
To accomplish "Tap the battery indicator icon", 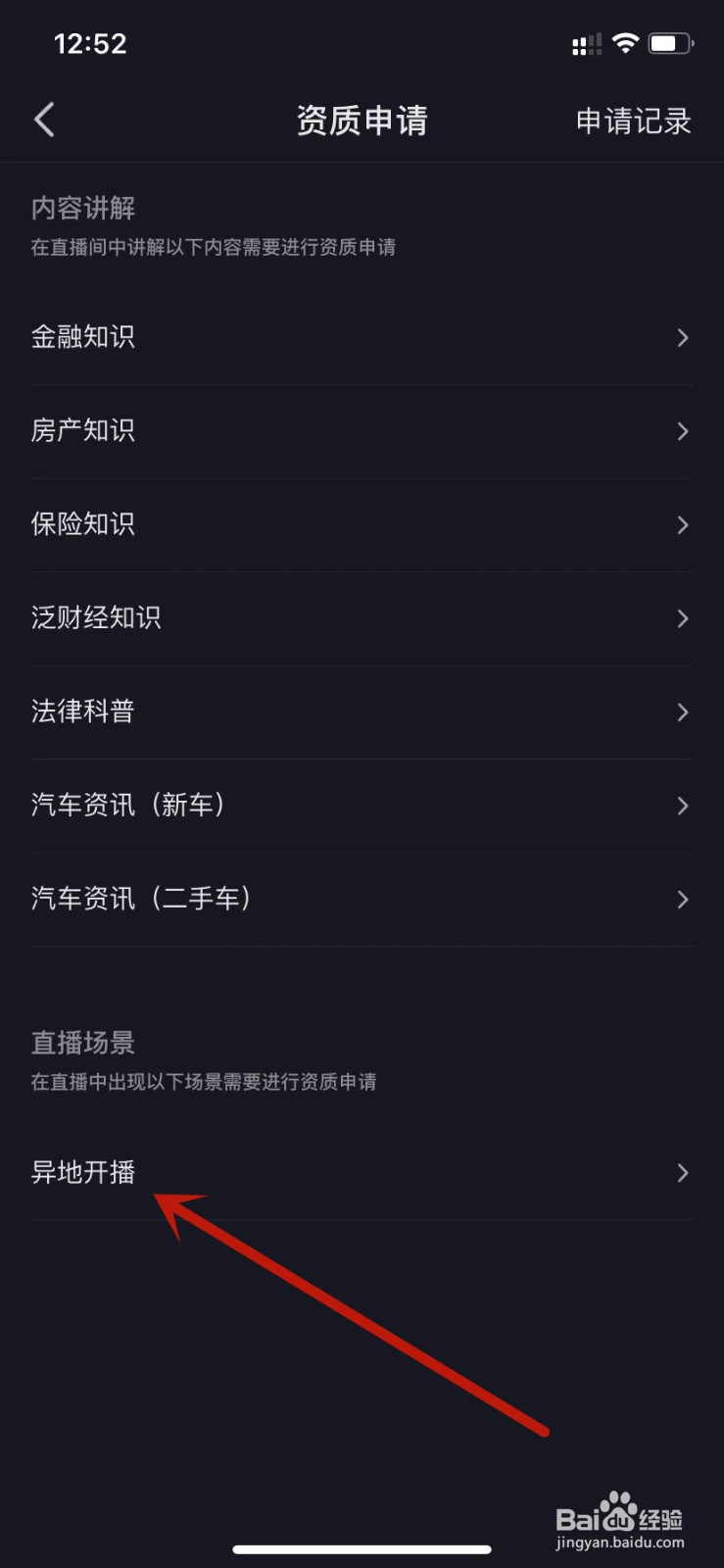I will click(670, 42).
